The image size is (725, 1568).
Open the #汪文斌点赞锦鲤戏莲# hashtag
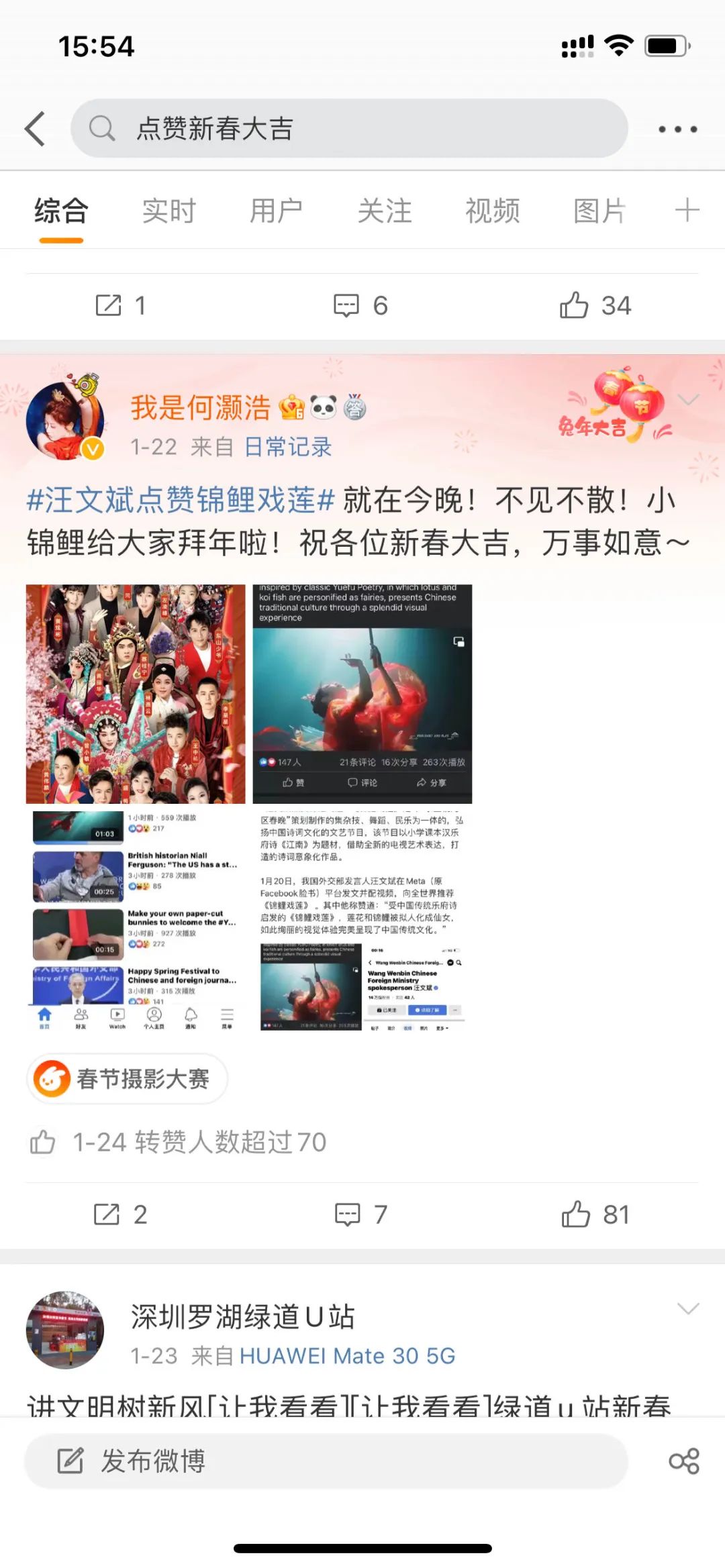(180, 500)
